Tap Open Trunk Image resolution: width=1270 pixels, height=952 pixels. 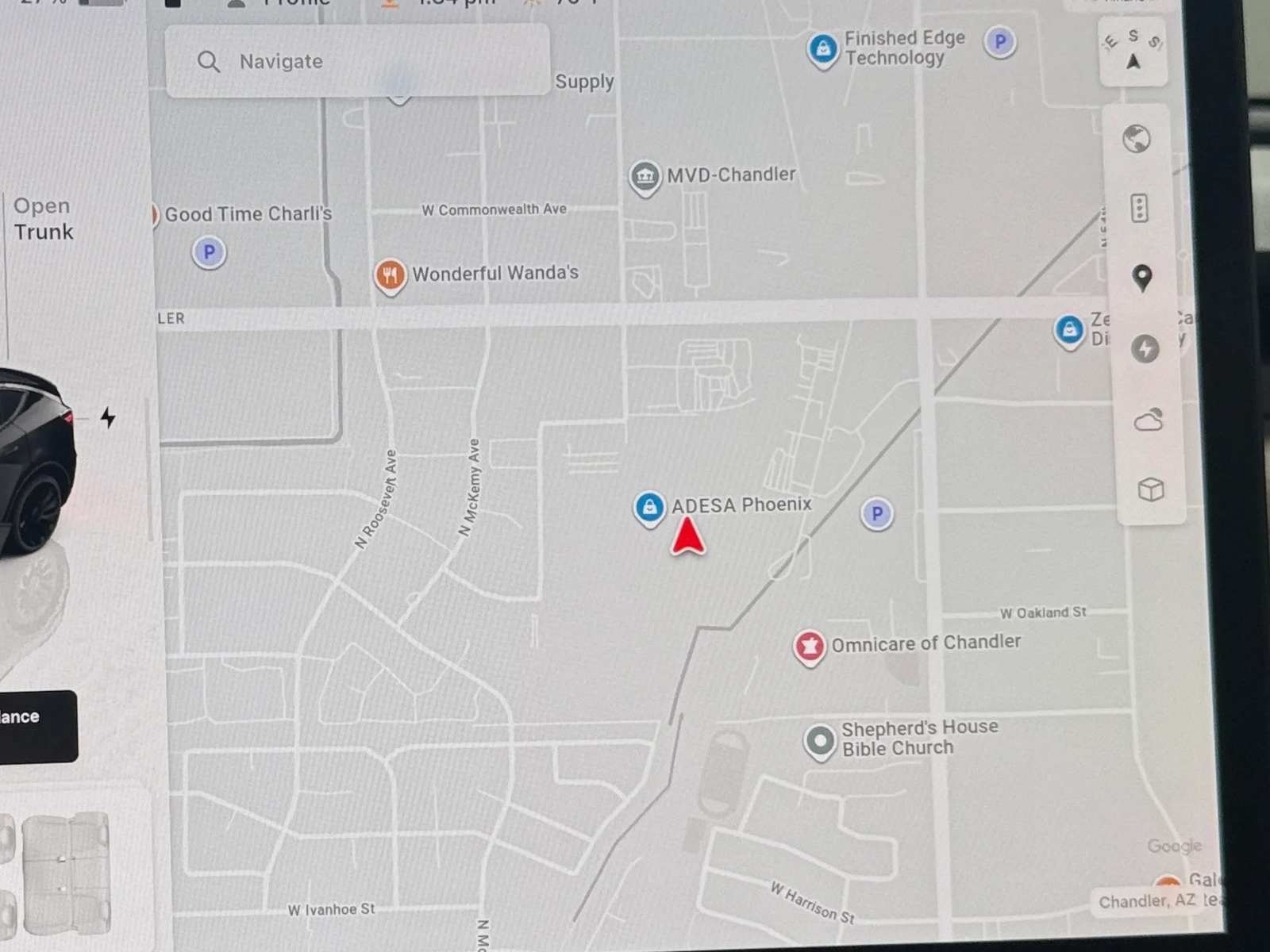[43, 219]
